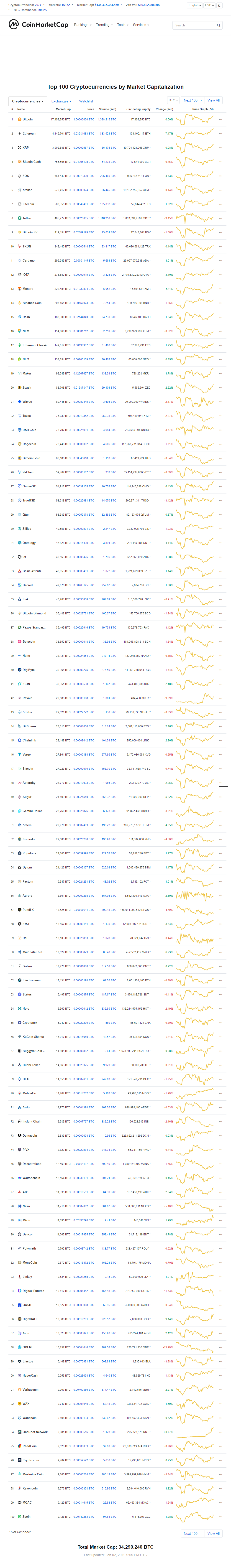Image resolution: width=231 pixels, height=1568 pixels.
Task: View the Dogecoin coin page
Action: [x=29, y=444]
